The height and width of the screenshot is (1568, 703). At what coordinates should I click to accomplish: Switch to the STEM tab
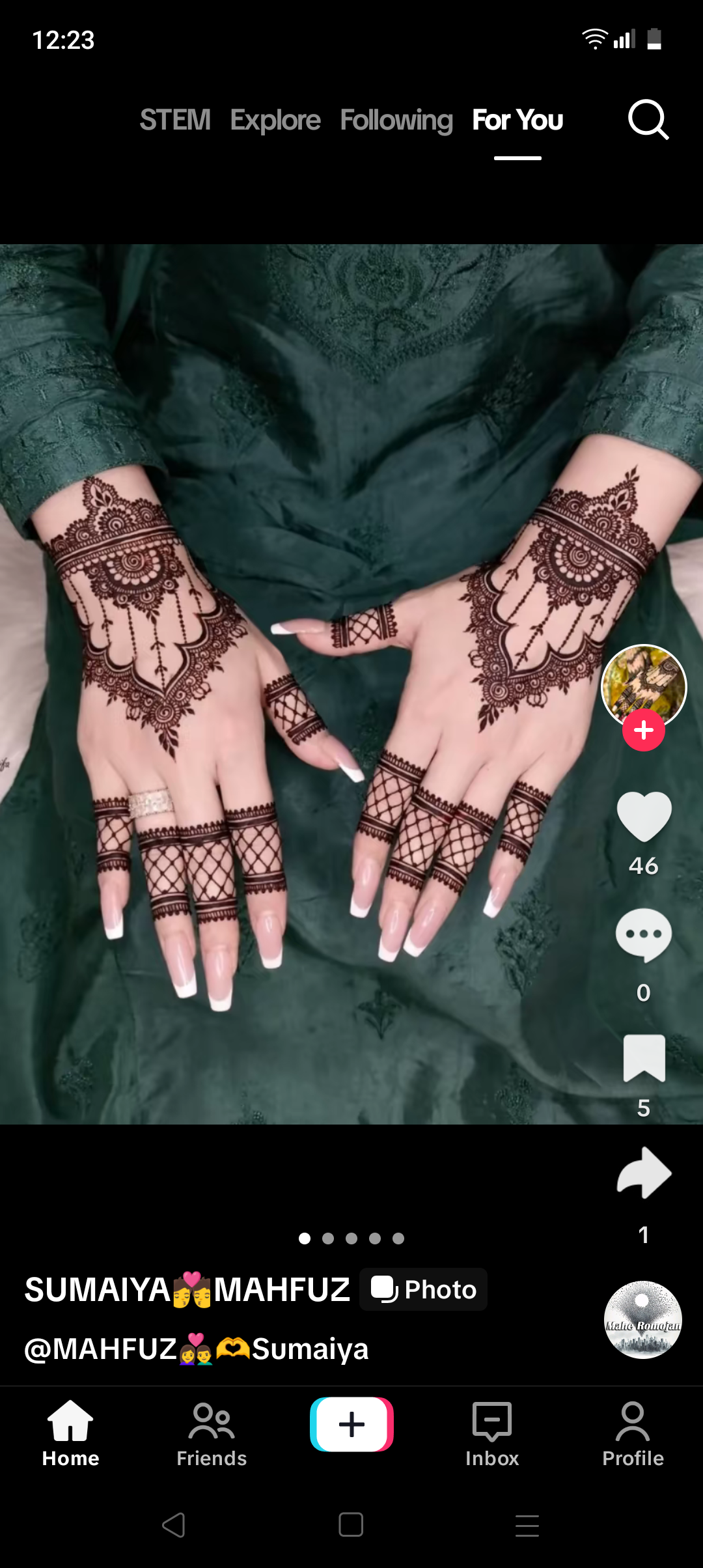click(x=175, y=120)
